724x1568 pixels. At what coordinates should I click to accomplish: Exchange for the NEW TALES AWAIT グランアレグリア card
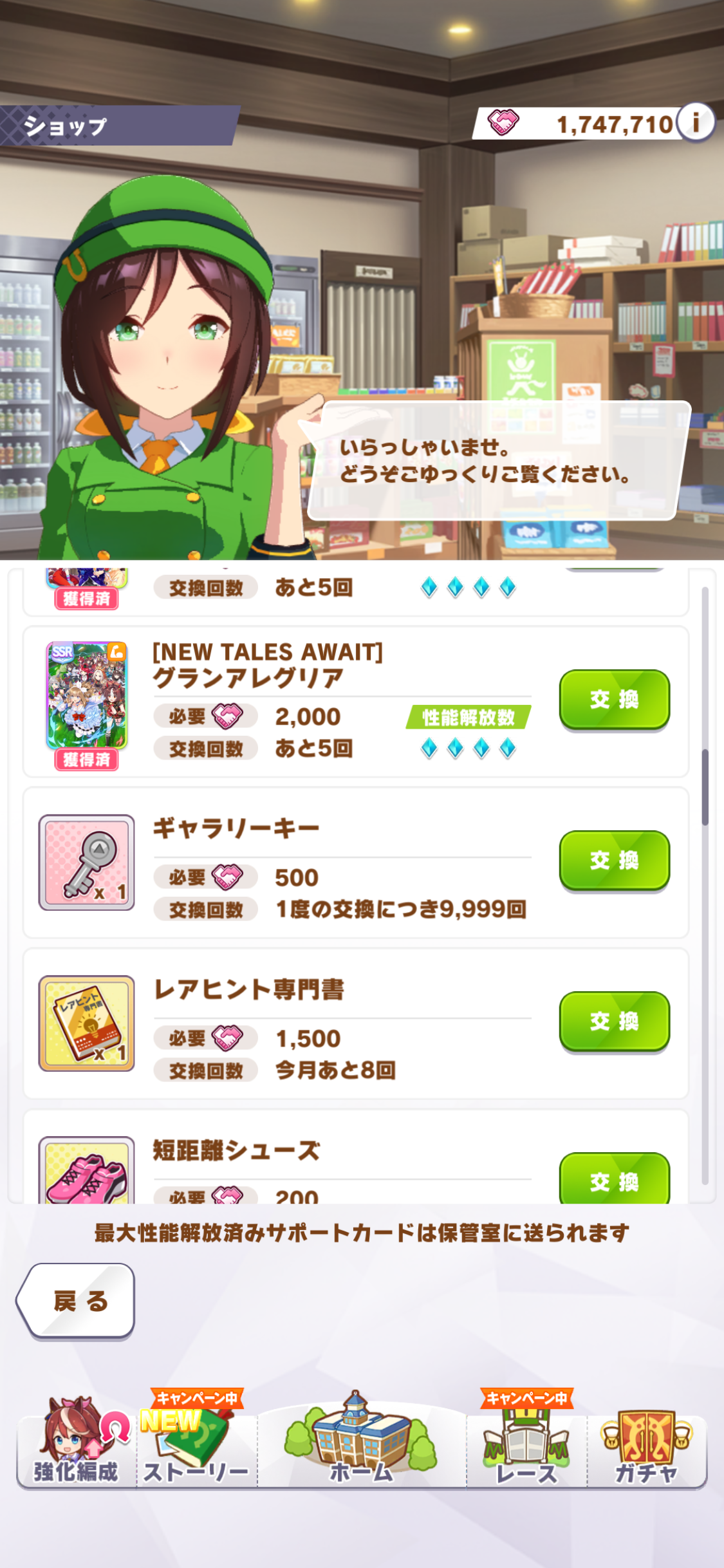614,699
